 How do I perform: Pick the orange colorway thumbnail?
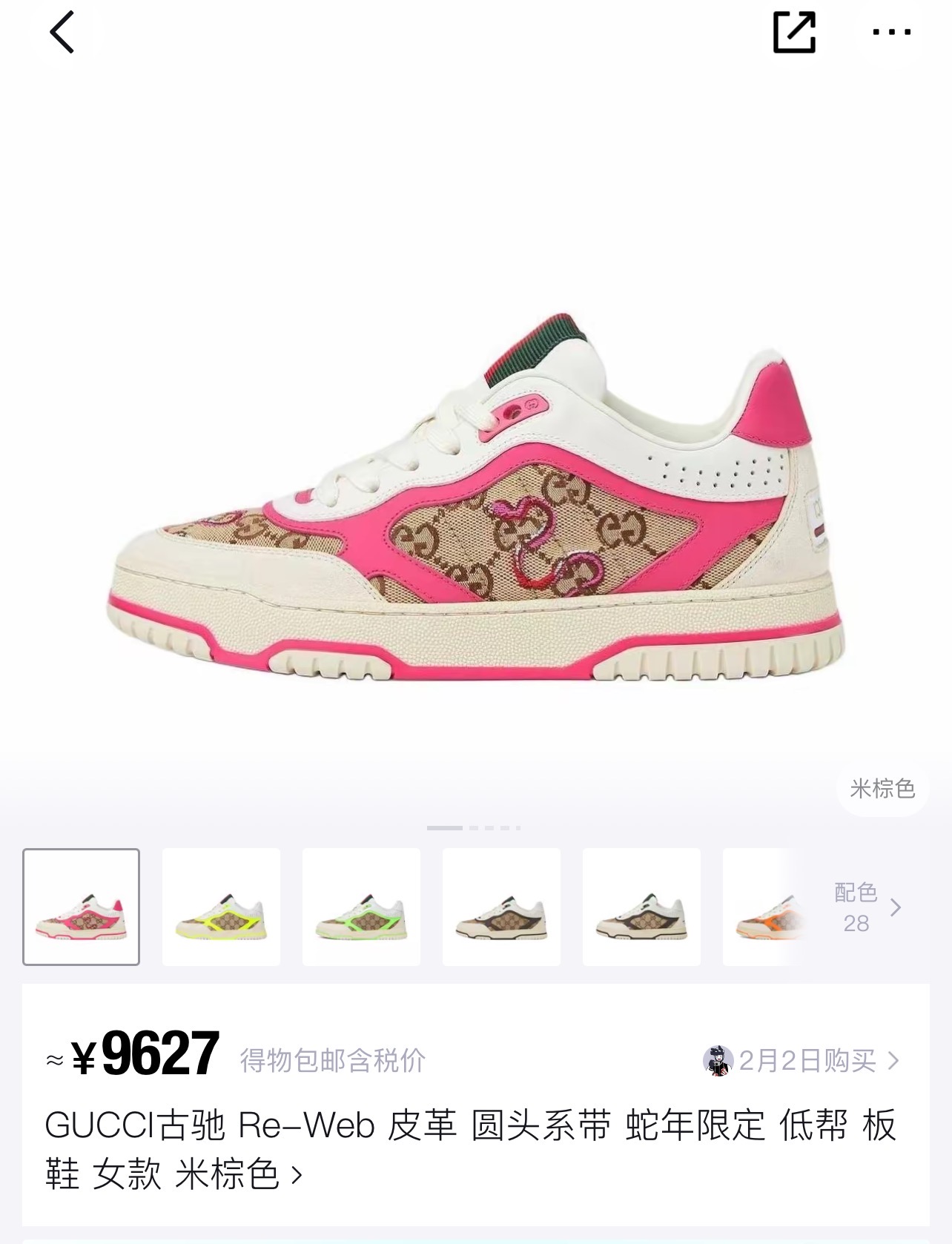(x=764, y=907)
